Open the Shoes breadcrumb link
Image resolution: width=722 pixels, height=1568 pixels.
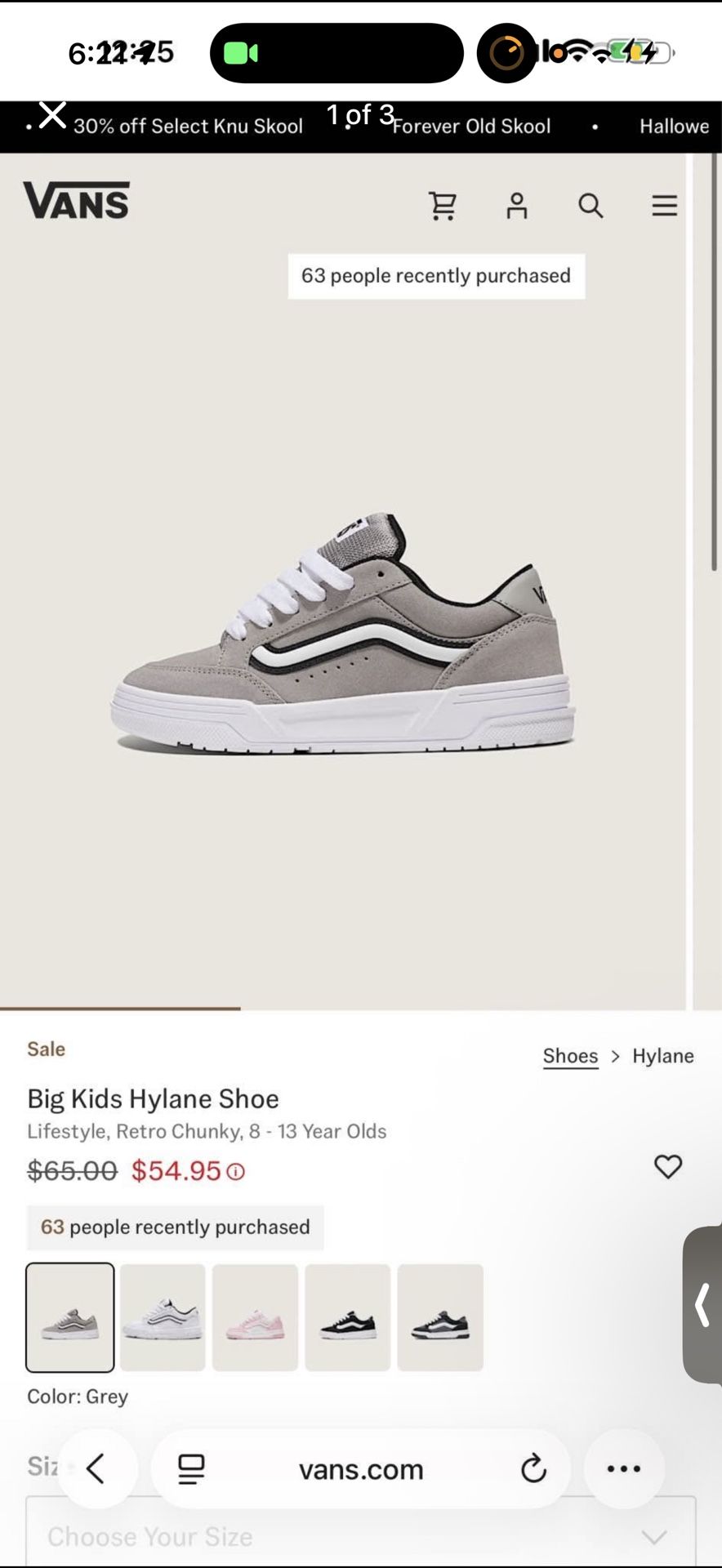[571, 1056]
